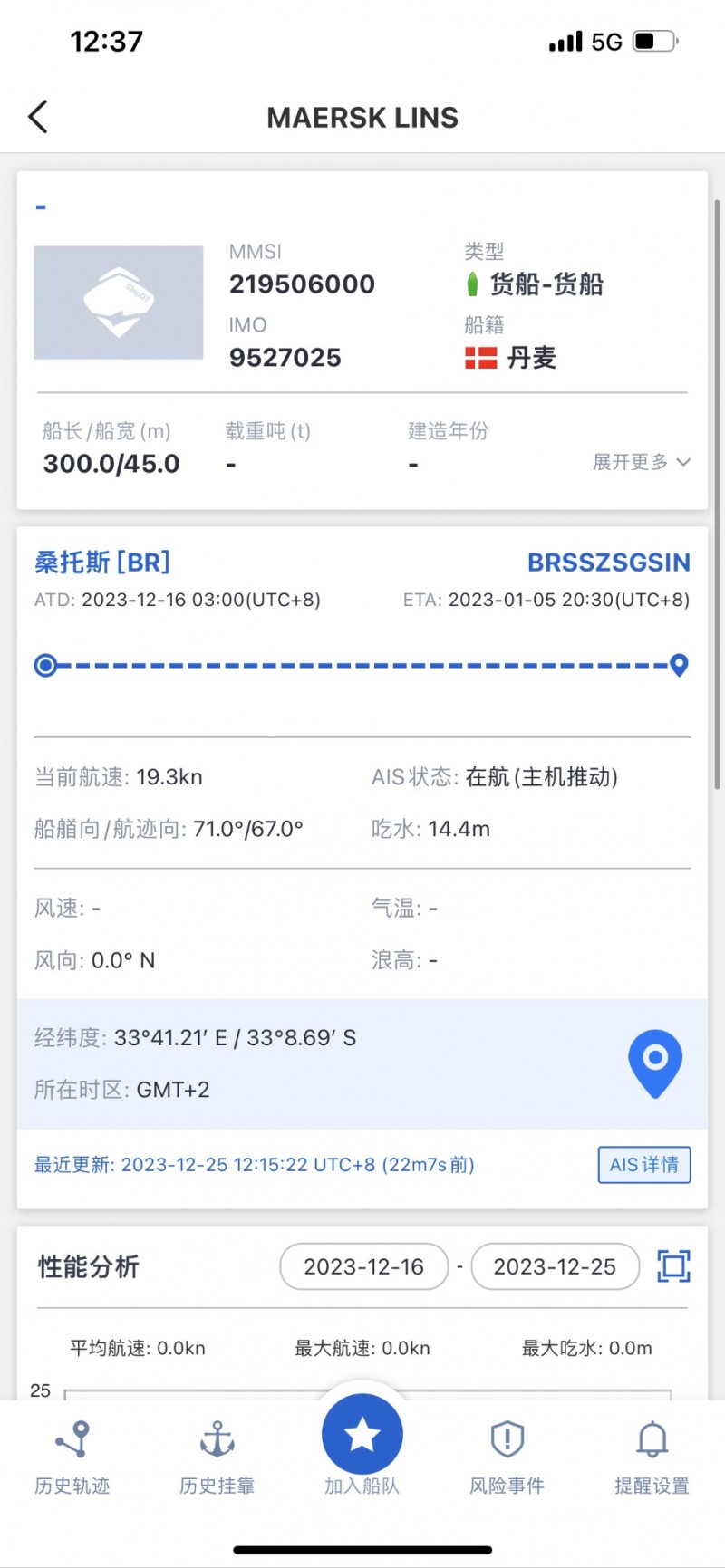Pick end date 2023-12-25
This screenshot has height=1568, width=725.
pyautogui.click(x=555, y=1266)
